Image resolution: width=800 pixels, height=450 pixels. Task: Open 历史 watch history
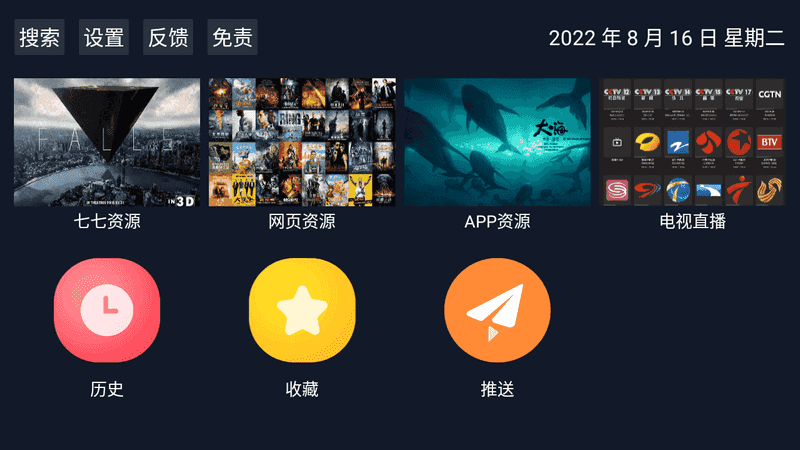point(107,310)
